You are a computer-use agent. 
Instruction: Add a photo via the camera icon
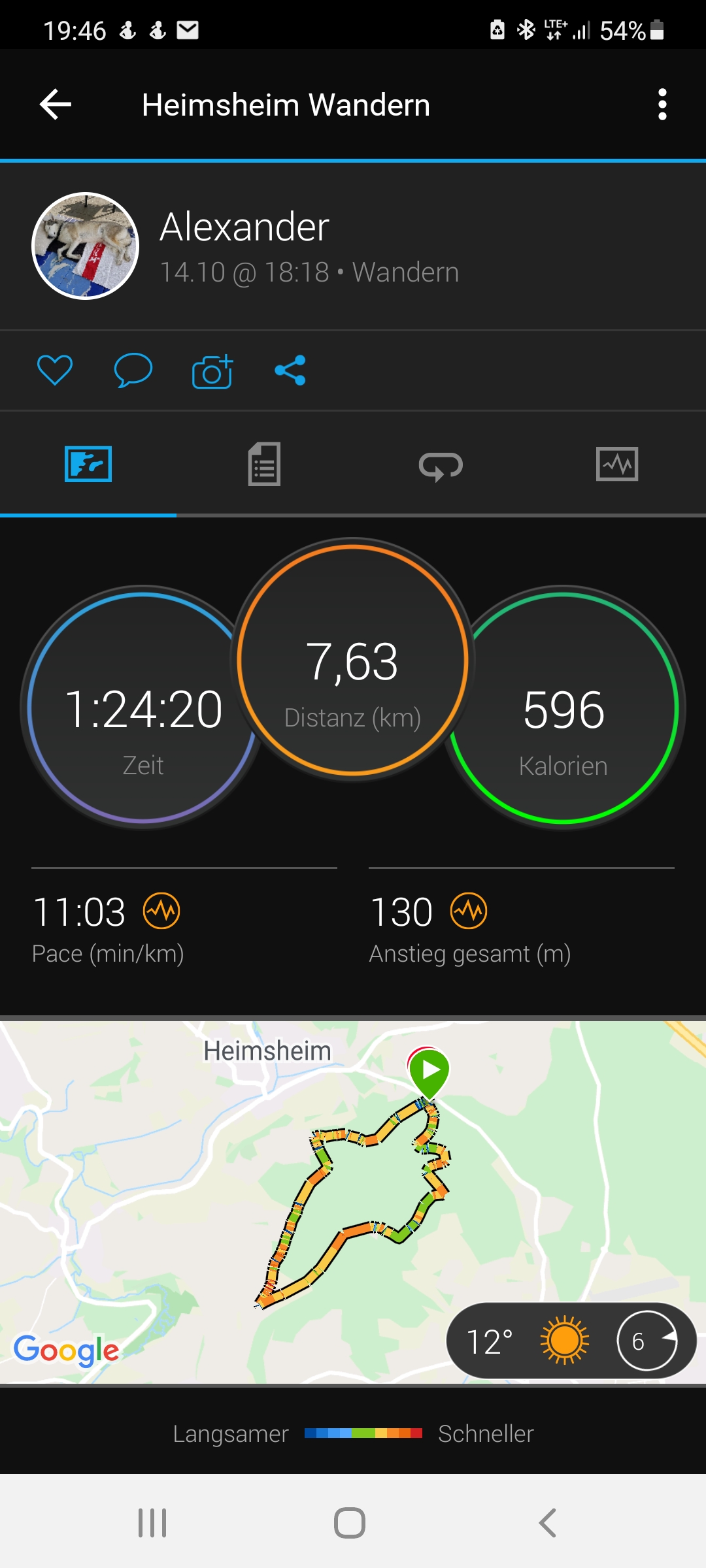pyautogui.click(x=212, y=372)
